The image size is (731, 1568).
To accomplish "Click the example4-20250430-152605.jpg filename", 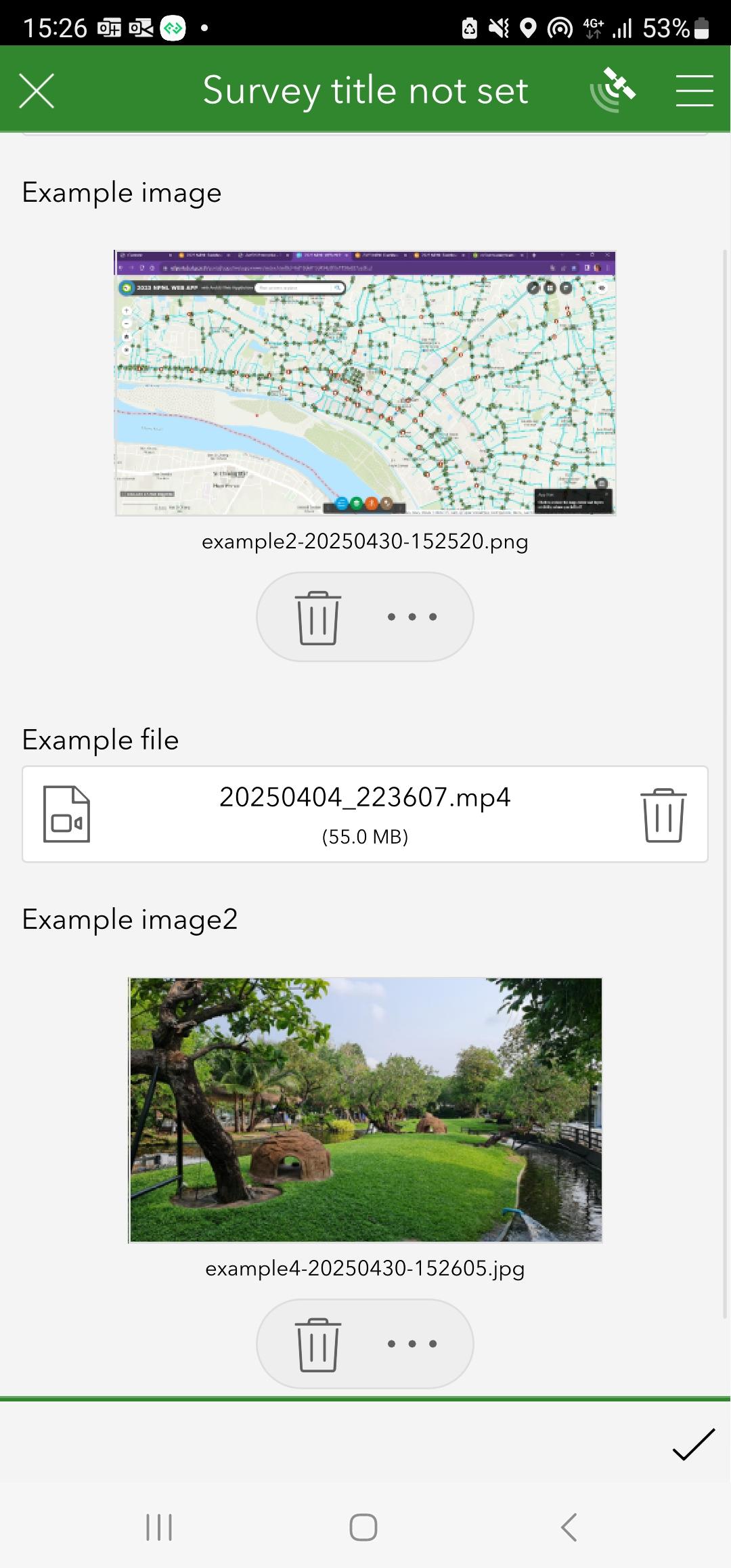I will click(365, 1269).
